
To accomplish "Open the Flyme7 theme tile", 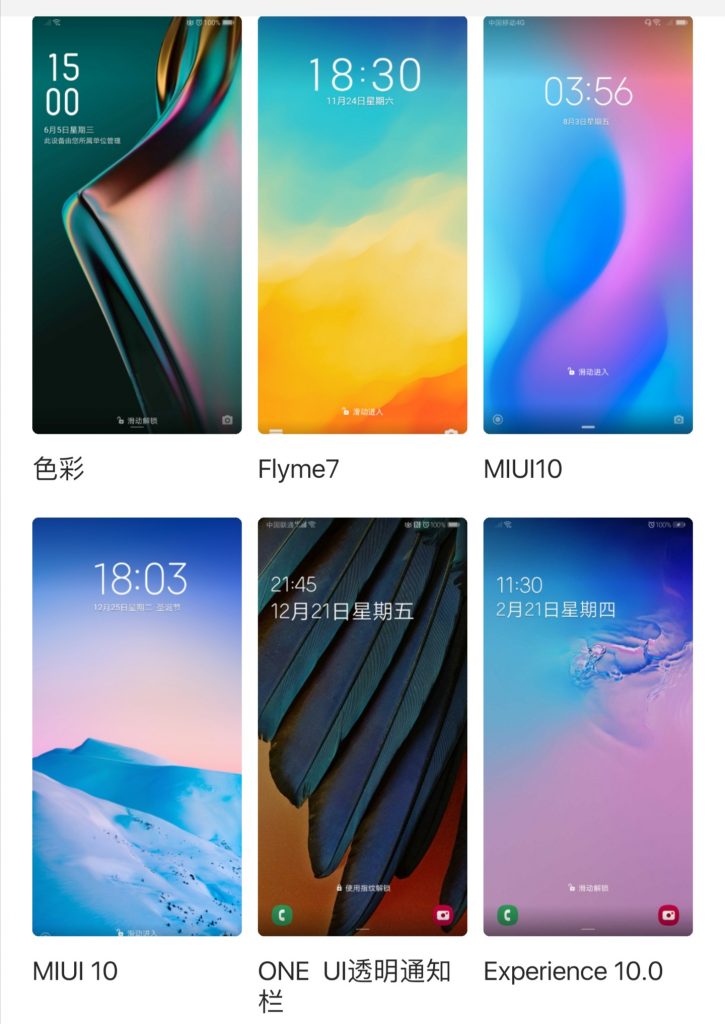I will coord(362,225).
